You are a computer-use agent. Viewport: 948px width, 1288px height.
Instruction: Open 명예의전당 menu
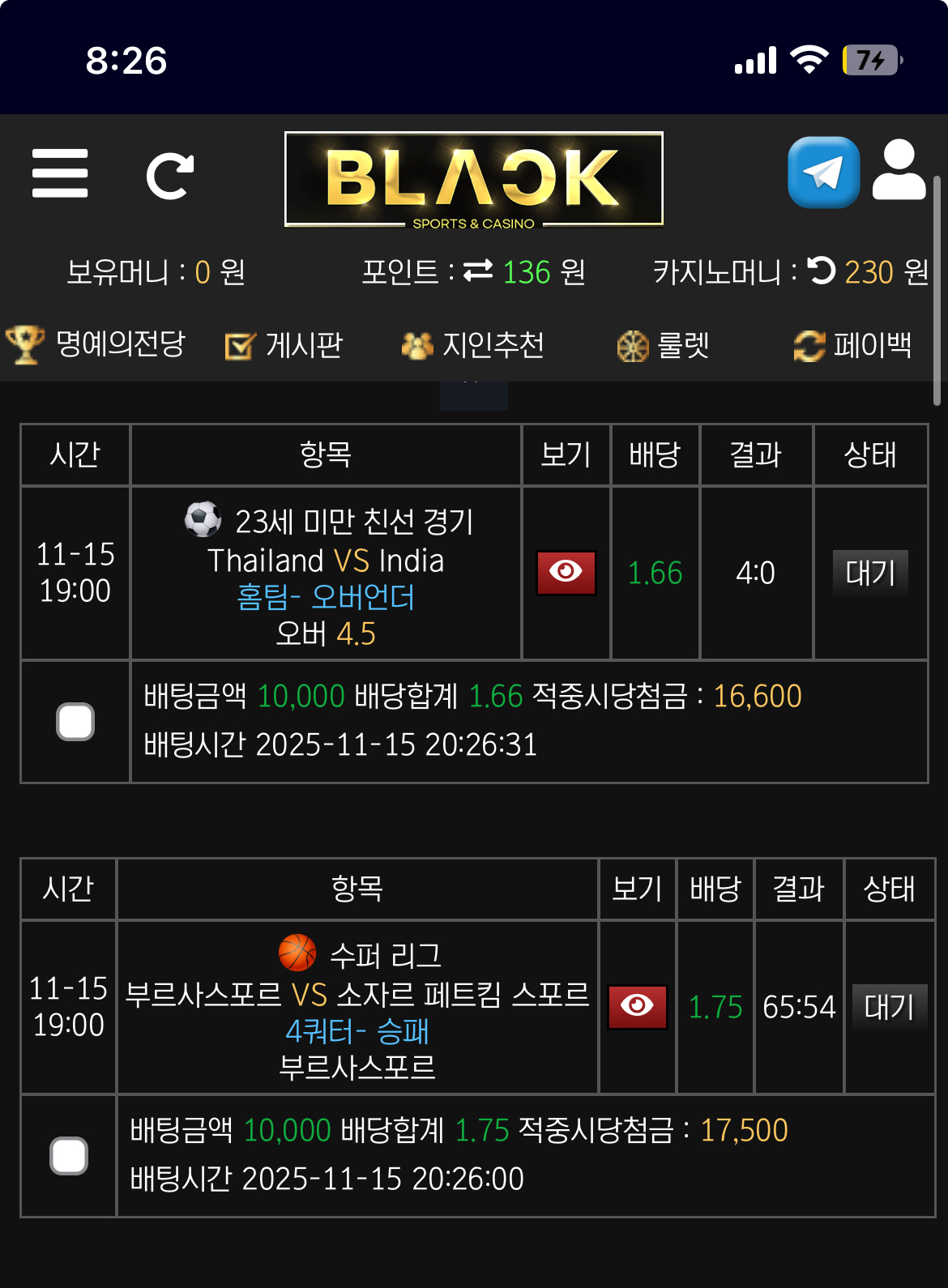click(96, 345)
